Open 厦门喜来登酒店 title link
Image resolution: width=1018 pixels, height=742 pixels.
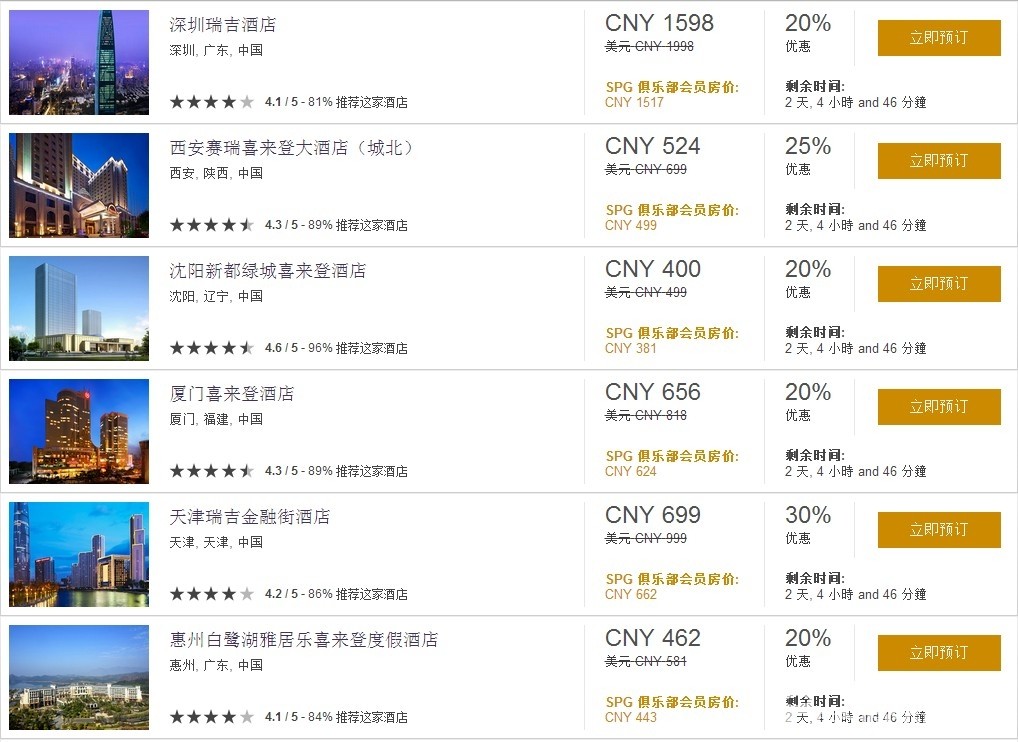(x=232, y=394)
